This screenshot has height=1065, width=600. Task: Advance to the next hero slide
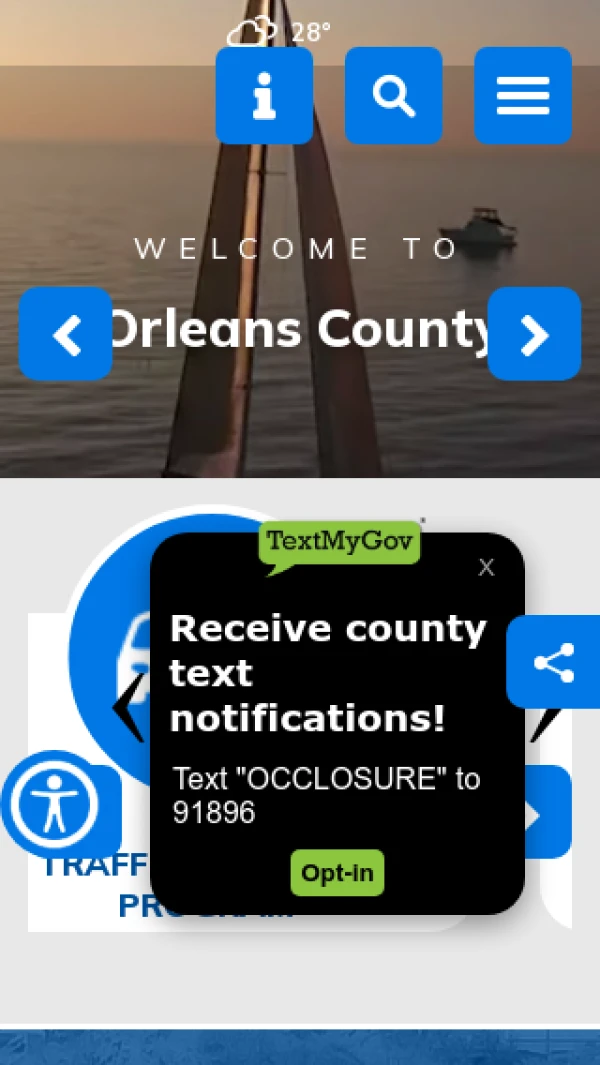534,334
